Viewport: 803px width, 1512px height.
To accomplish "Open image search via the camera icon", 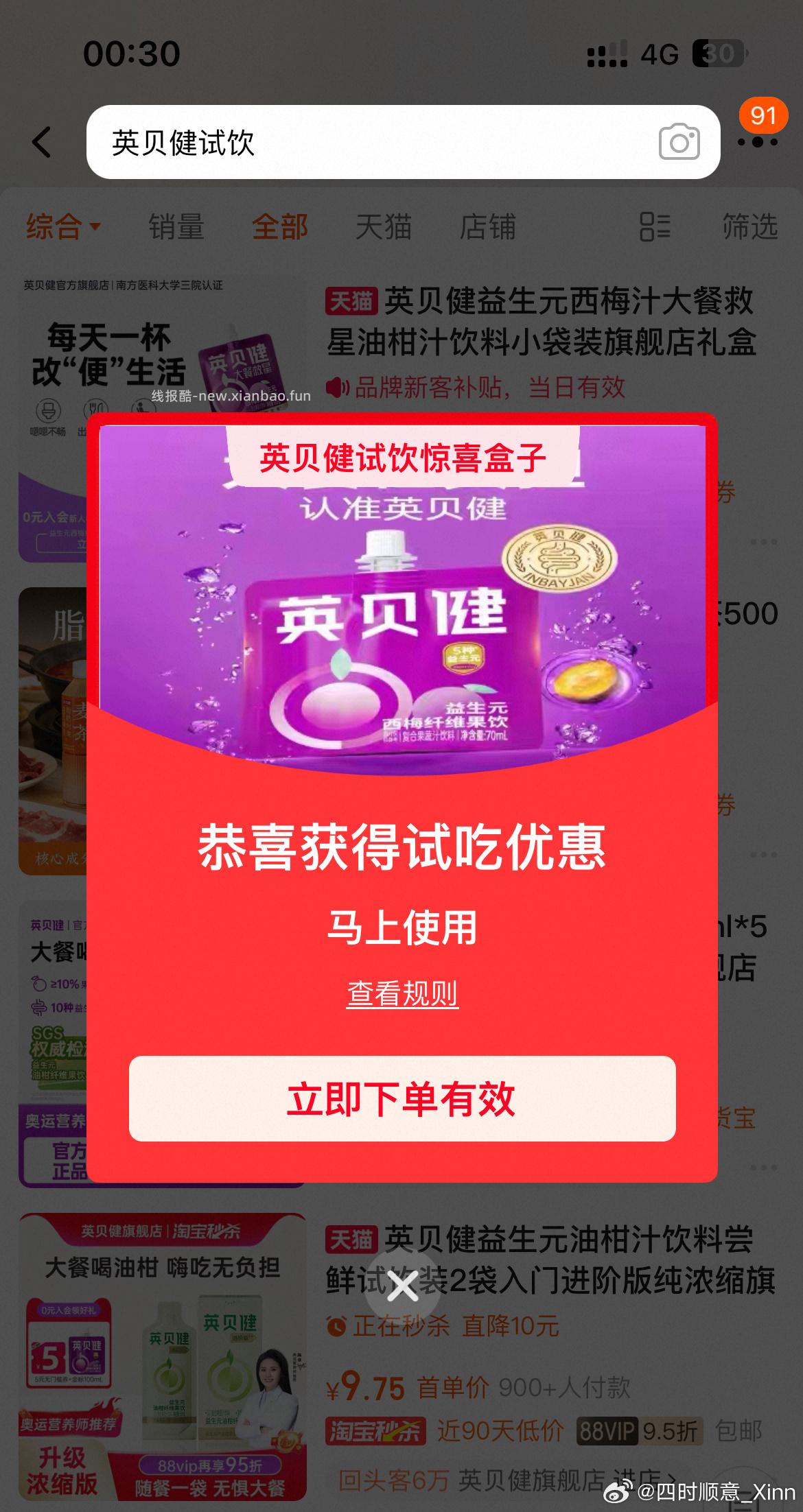I will point(679,142).
